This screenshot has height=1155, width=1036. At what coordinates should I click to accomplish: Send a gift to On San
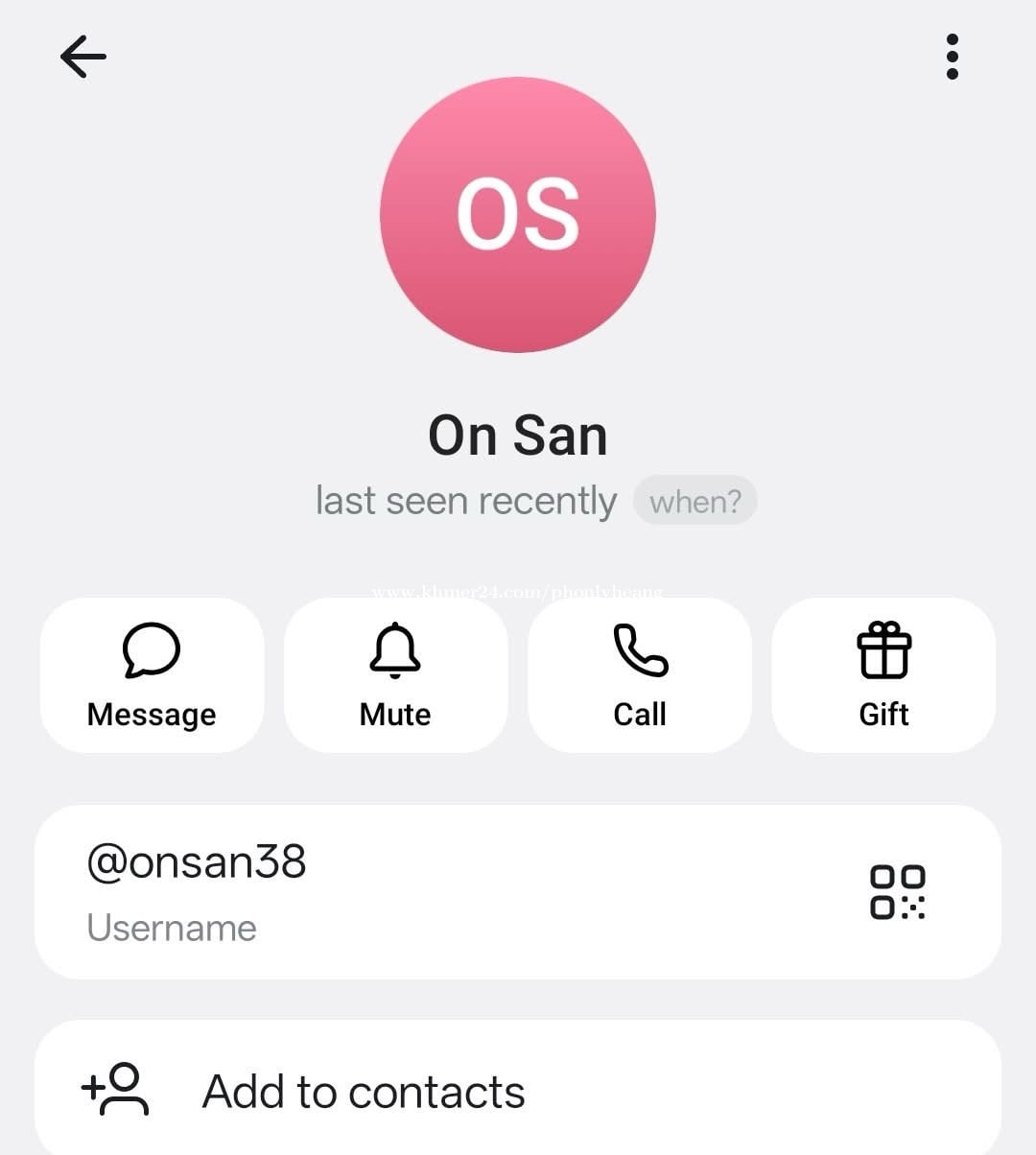pos(883,675)
